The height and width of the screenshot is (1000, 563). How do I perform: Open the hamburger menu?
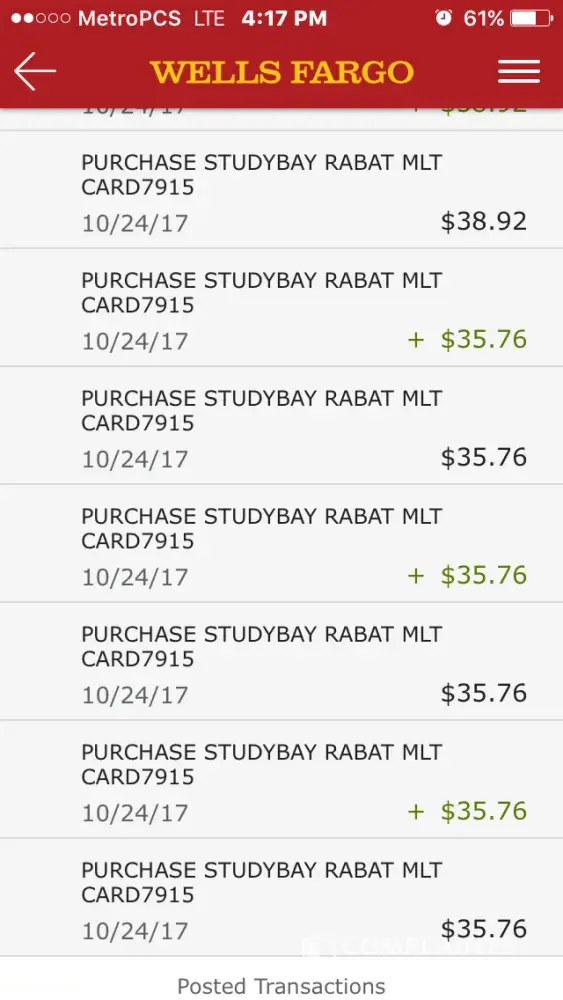coord(519,71)
